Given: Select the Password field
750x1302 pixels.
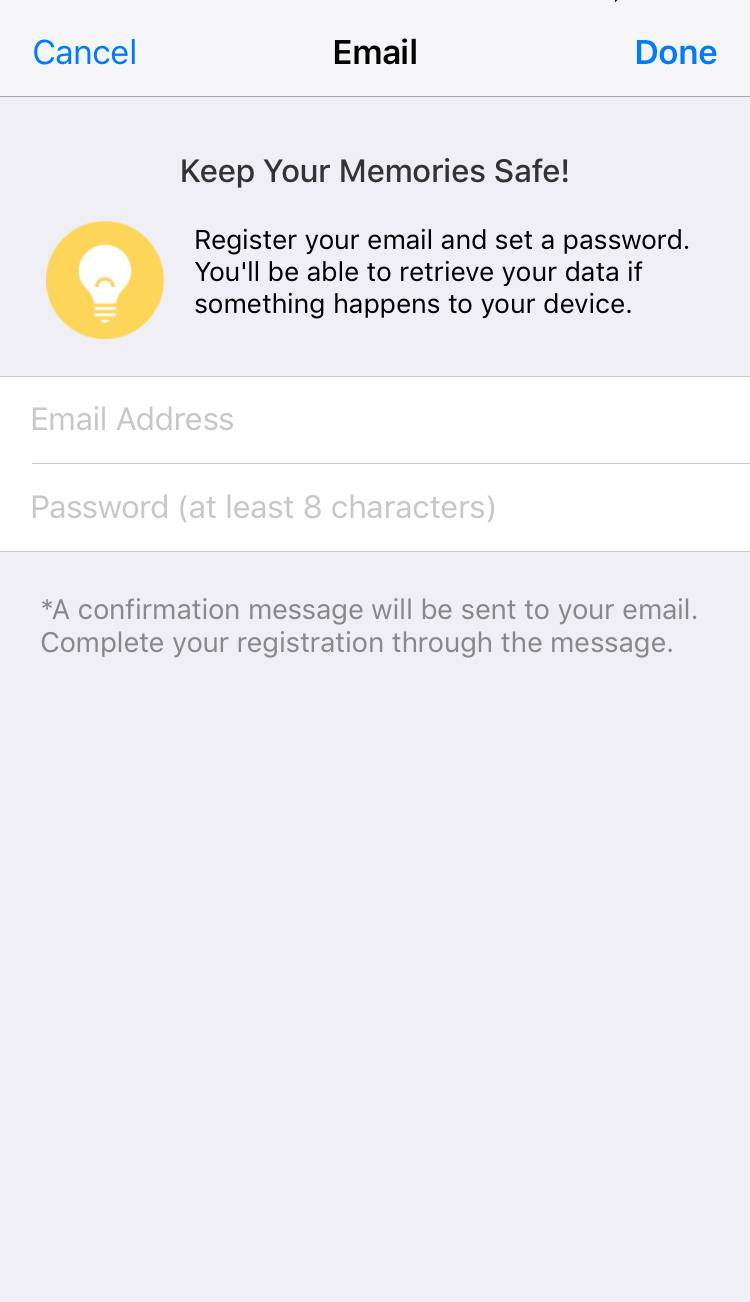Looking at the screenshot, I should [x=375, y=508].
